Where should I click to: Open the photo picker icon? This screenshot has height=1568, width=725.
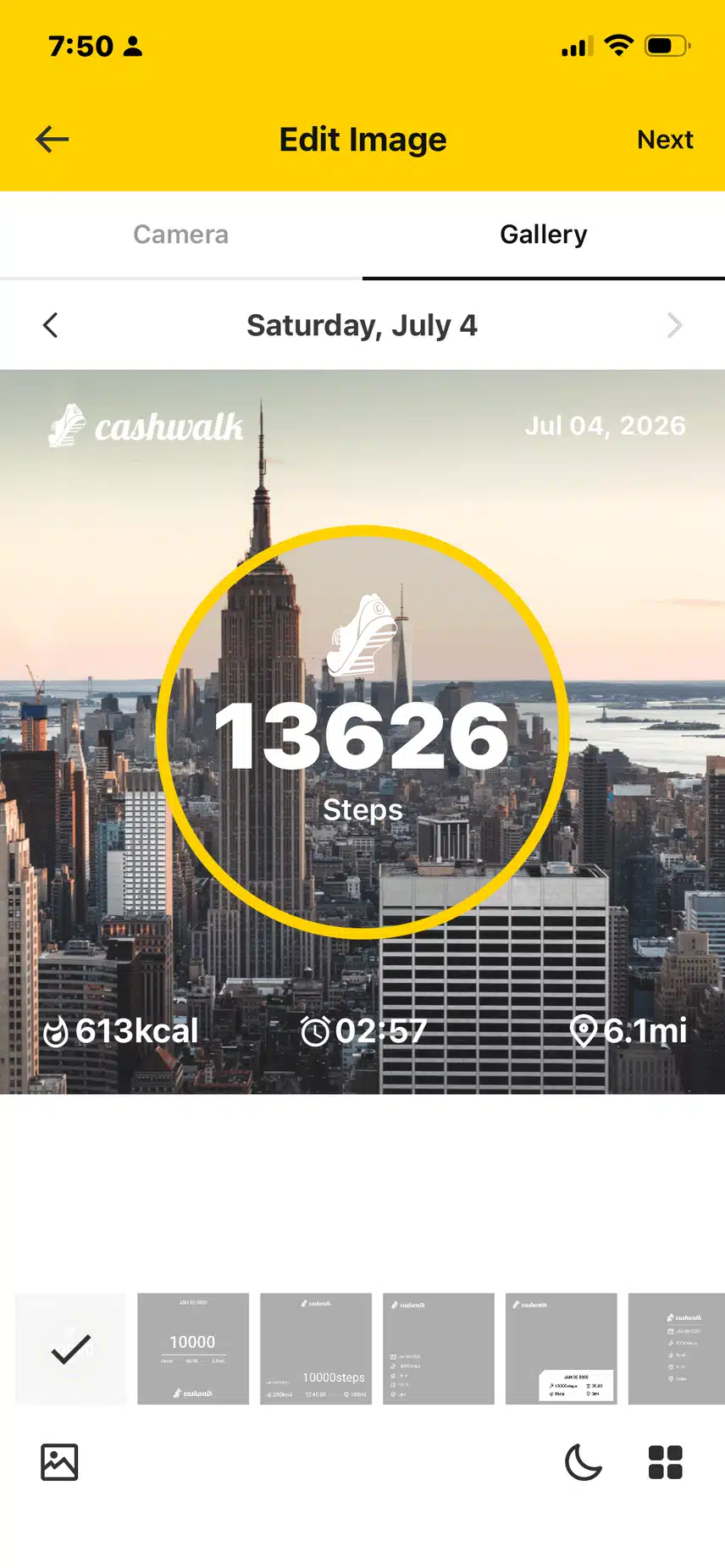(59, 1462)
